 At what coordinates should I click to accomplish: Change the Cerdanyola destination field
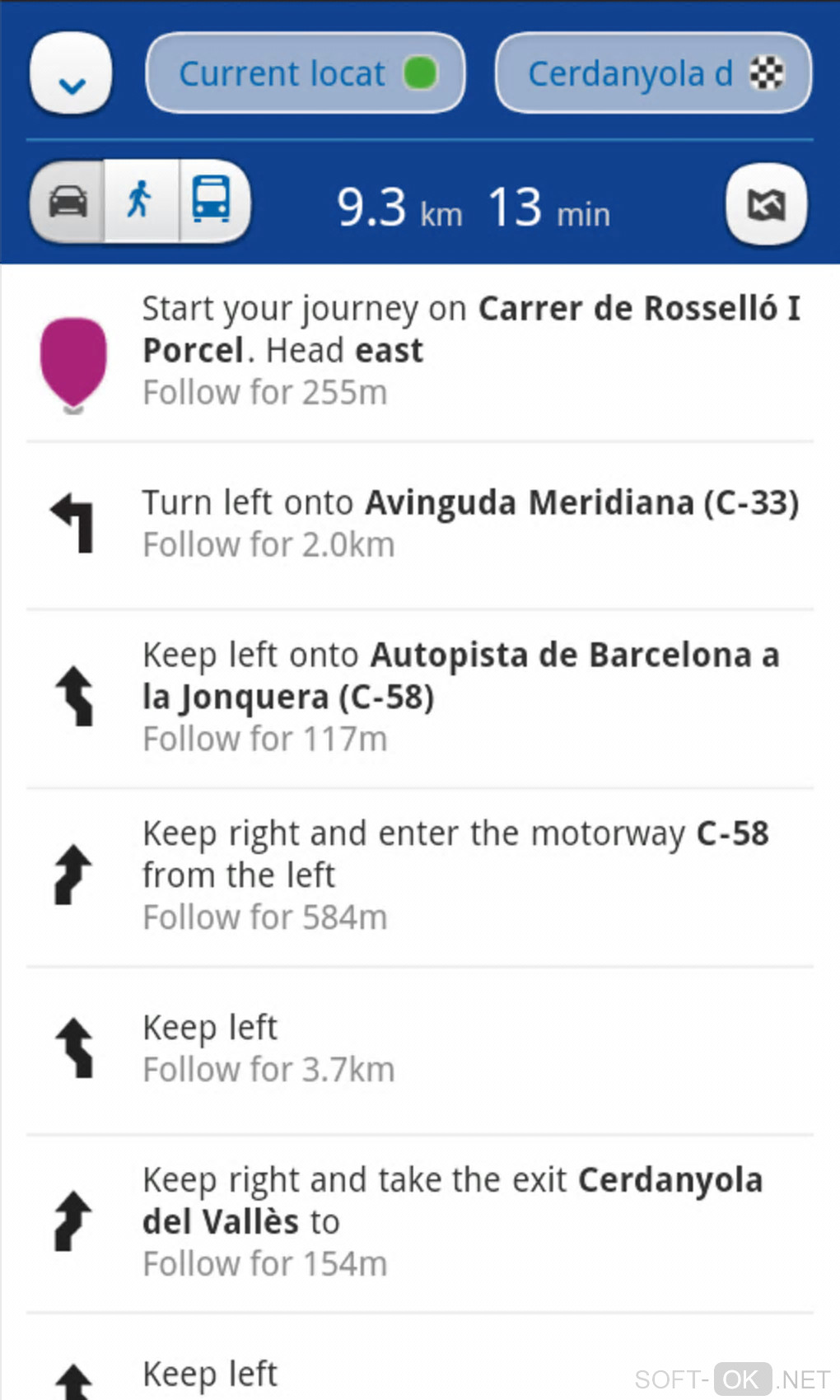[x=653, y=74]
